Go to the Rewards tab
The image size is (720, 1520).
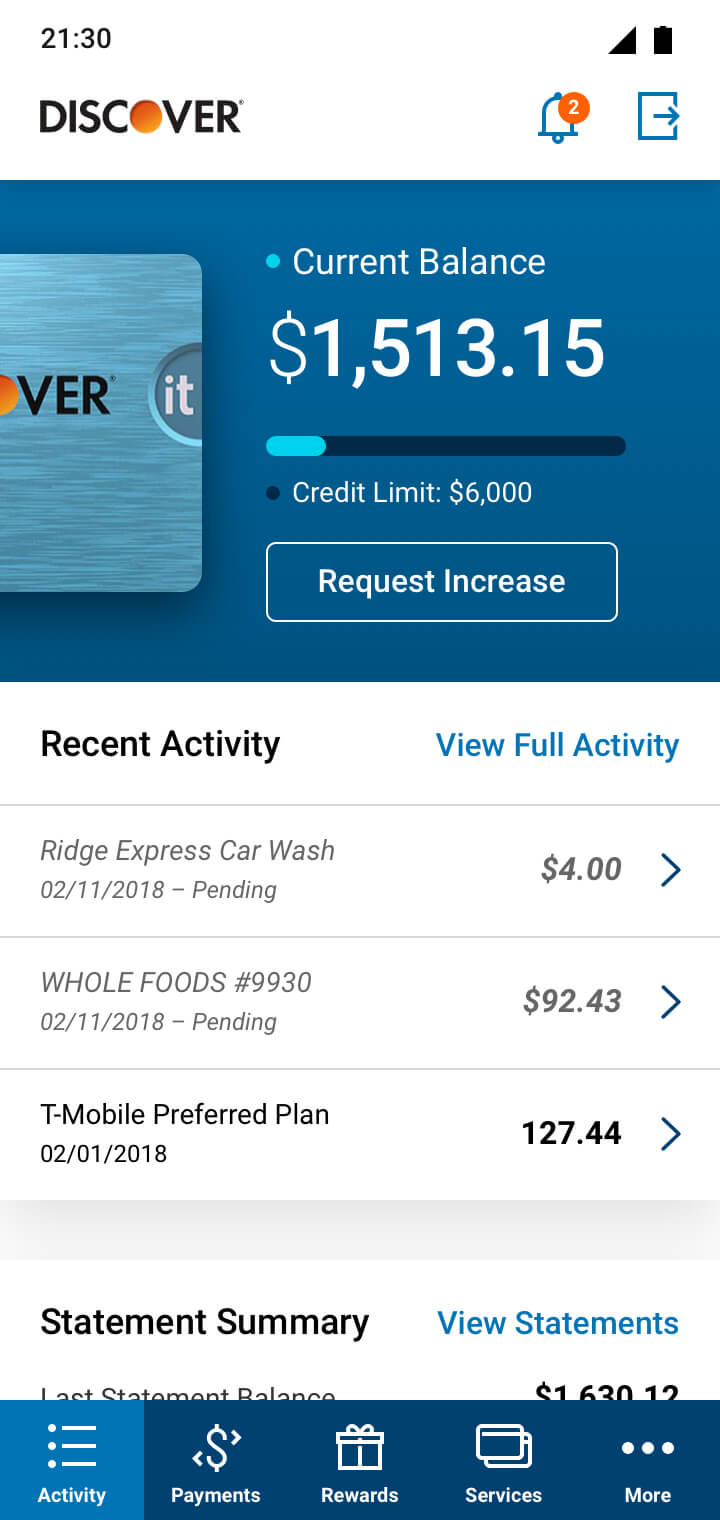point(360,1463)
